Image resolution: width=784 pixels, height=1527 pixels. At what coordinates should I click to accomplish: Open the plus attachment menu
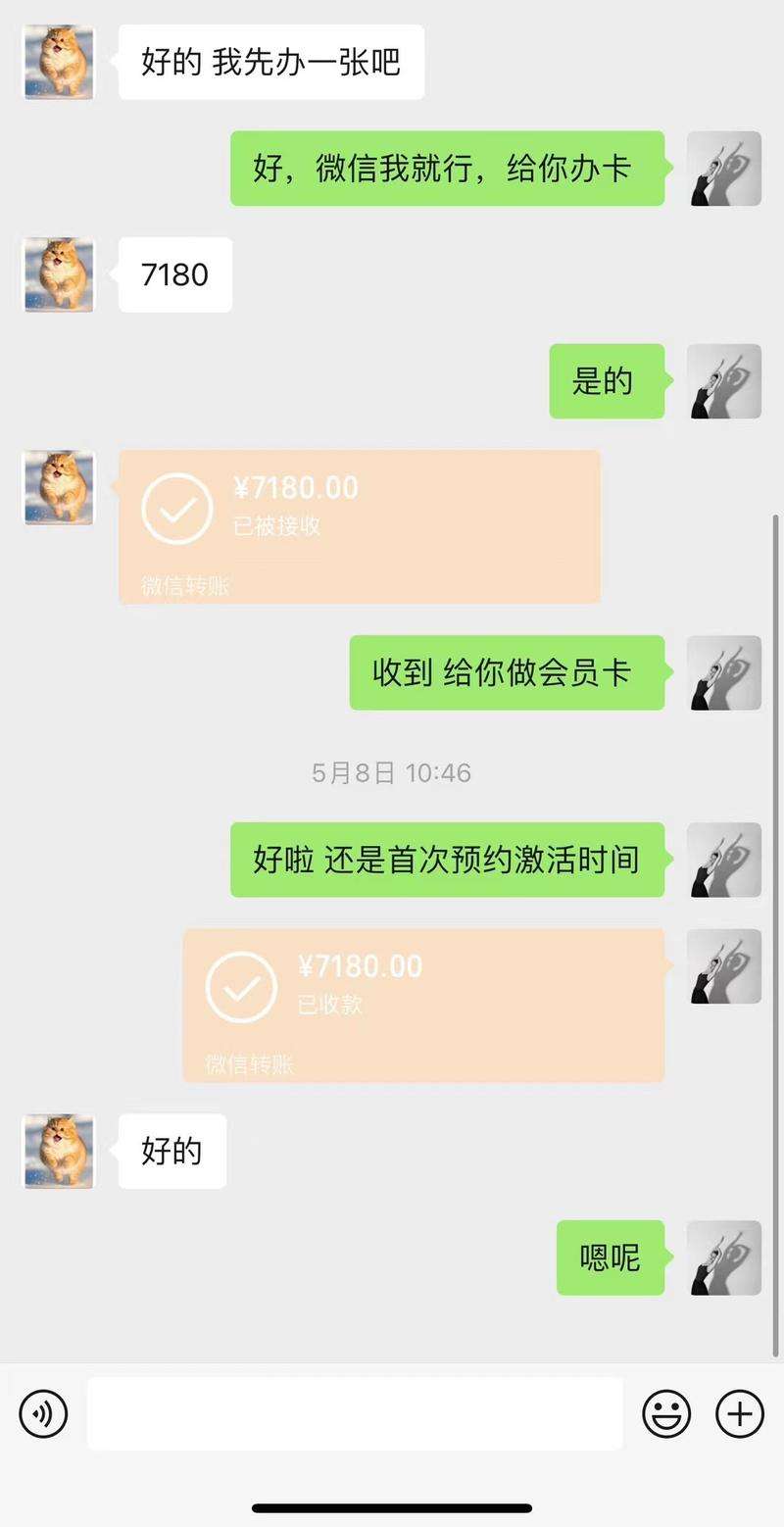click(738, 1413)
